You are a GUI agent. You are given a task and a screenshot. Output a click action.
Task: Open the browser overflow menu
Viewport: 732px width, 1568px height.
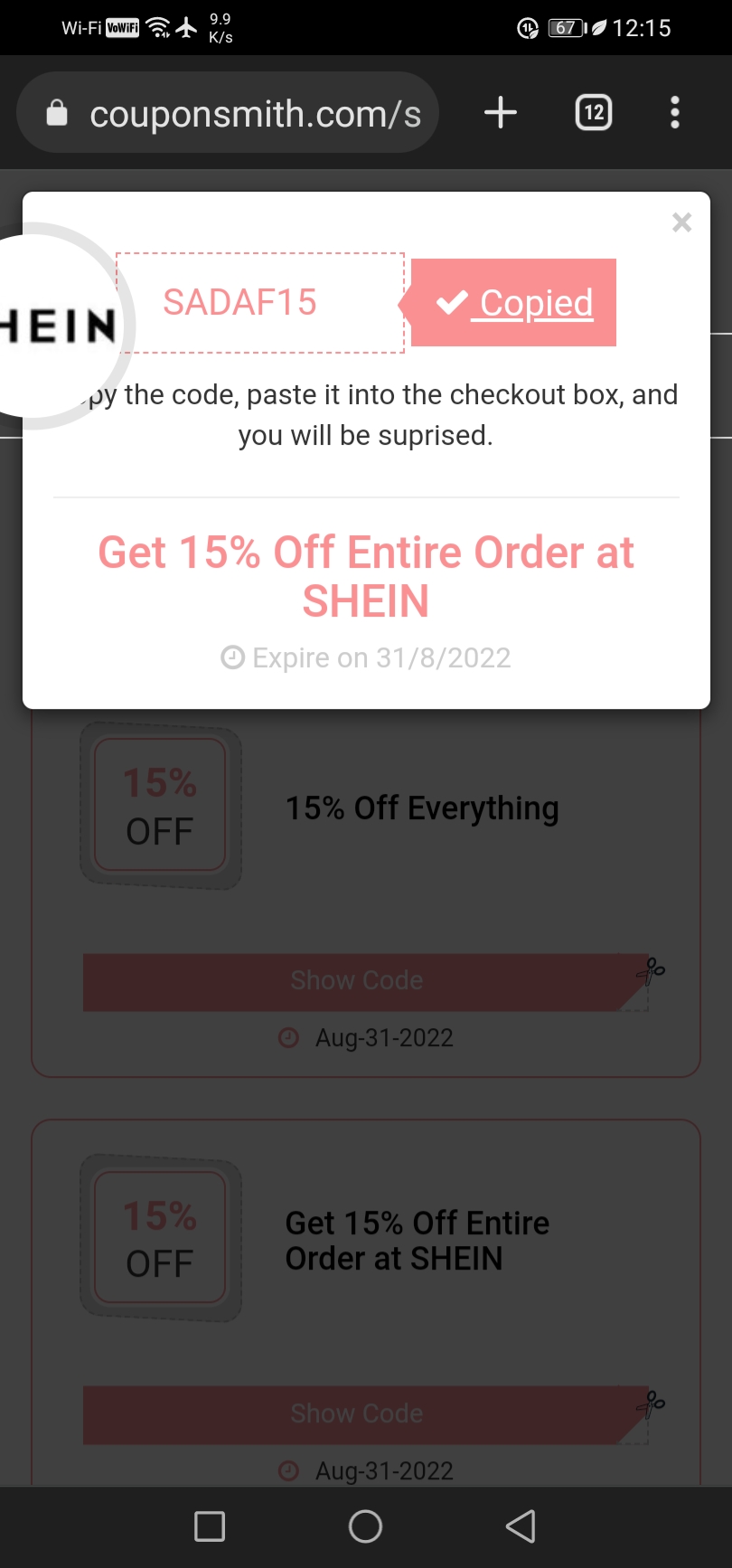tap(674, 113)
